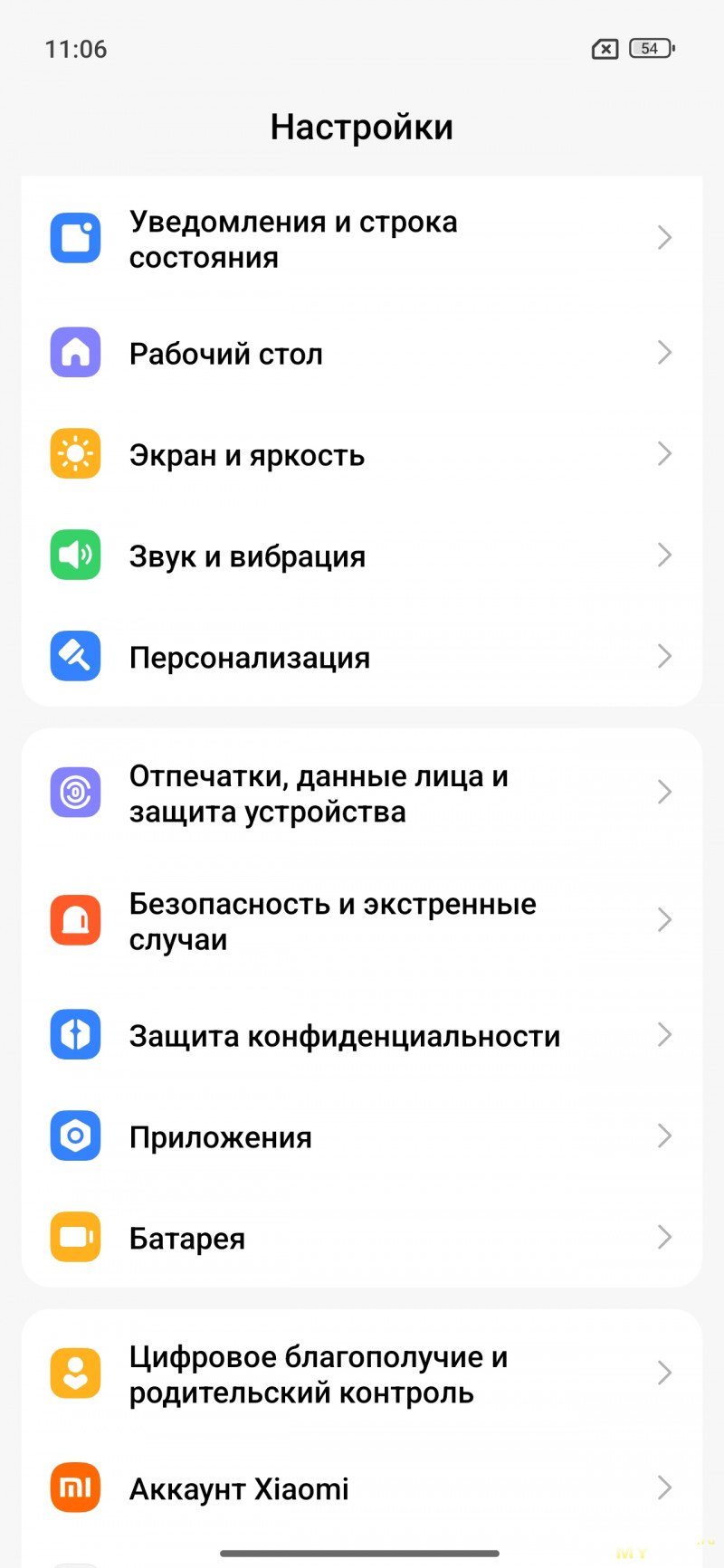The width and height of the screenshot is (724, 1568).
Task: Select the Персонализация row
Action: [x=362, y=657]
